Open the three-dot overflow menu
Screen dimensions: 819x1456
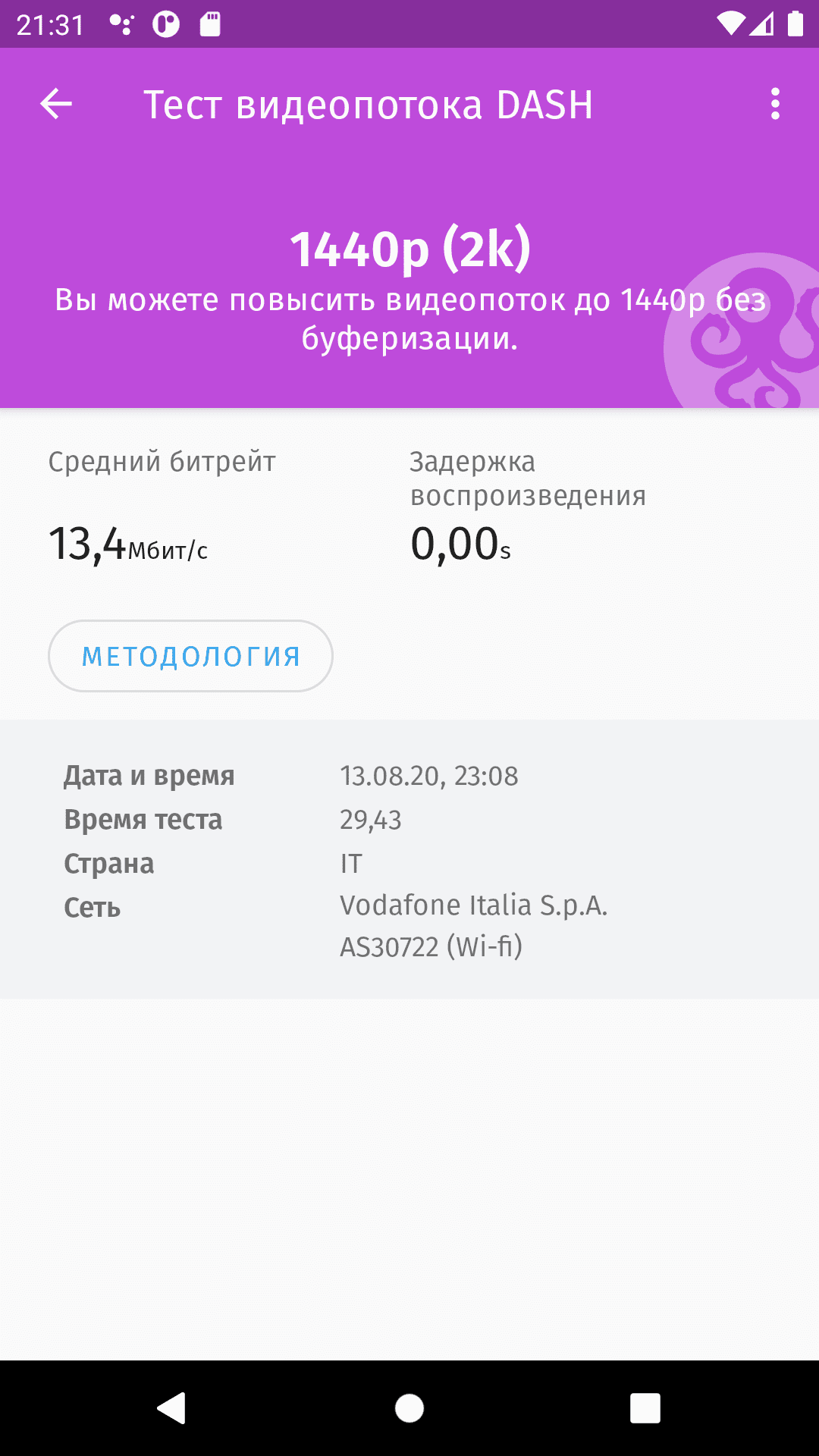pos(774,104)
